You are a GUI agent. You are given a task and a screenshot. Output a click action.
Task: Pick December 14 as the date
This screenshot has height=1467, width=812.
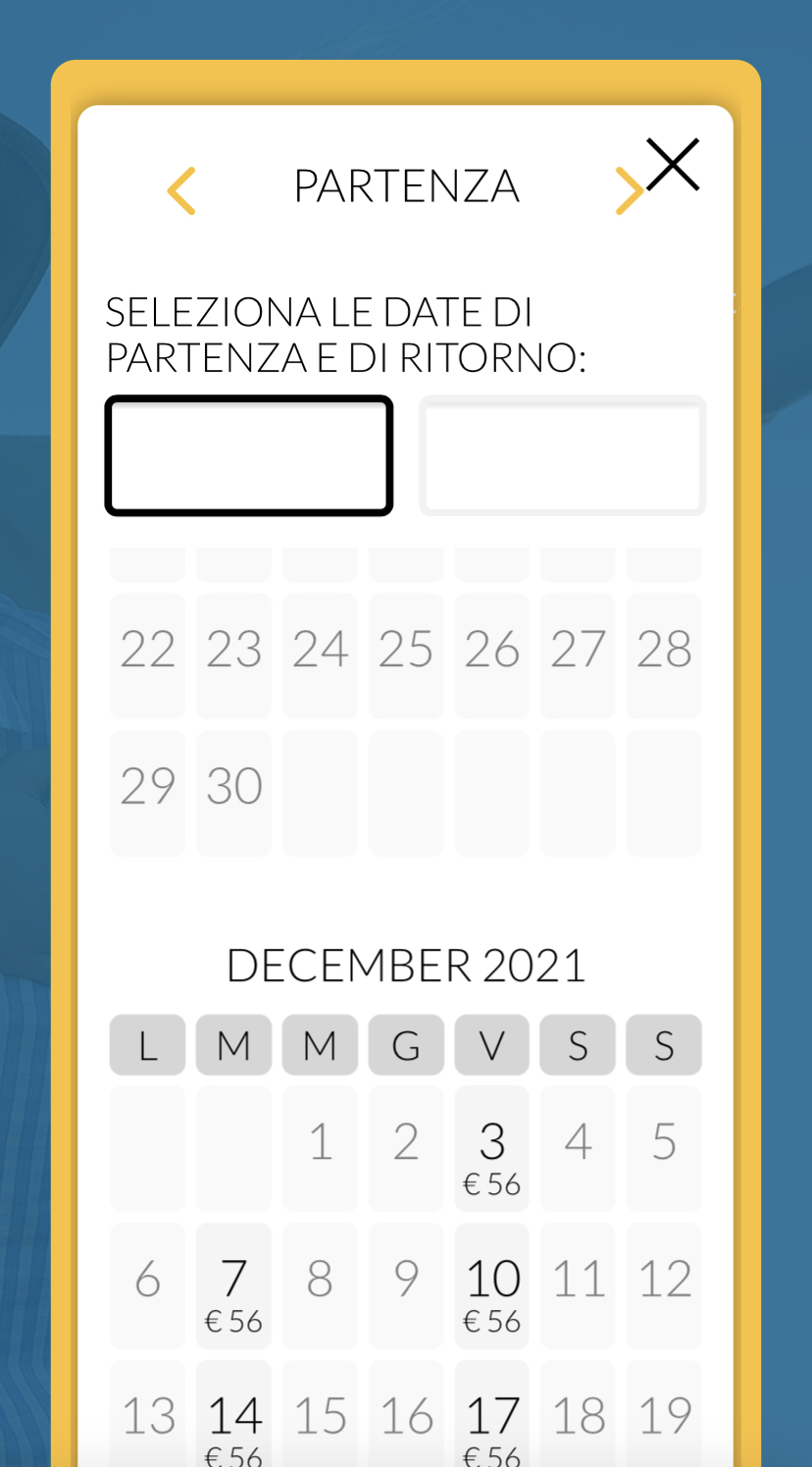click(x=233, y=1419)
